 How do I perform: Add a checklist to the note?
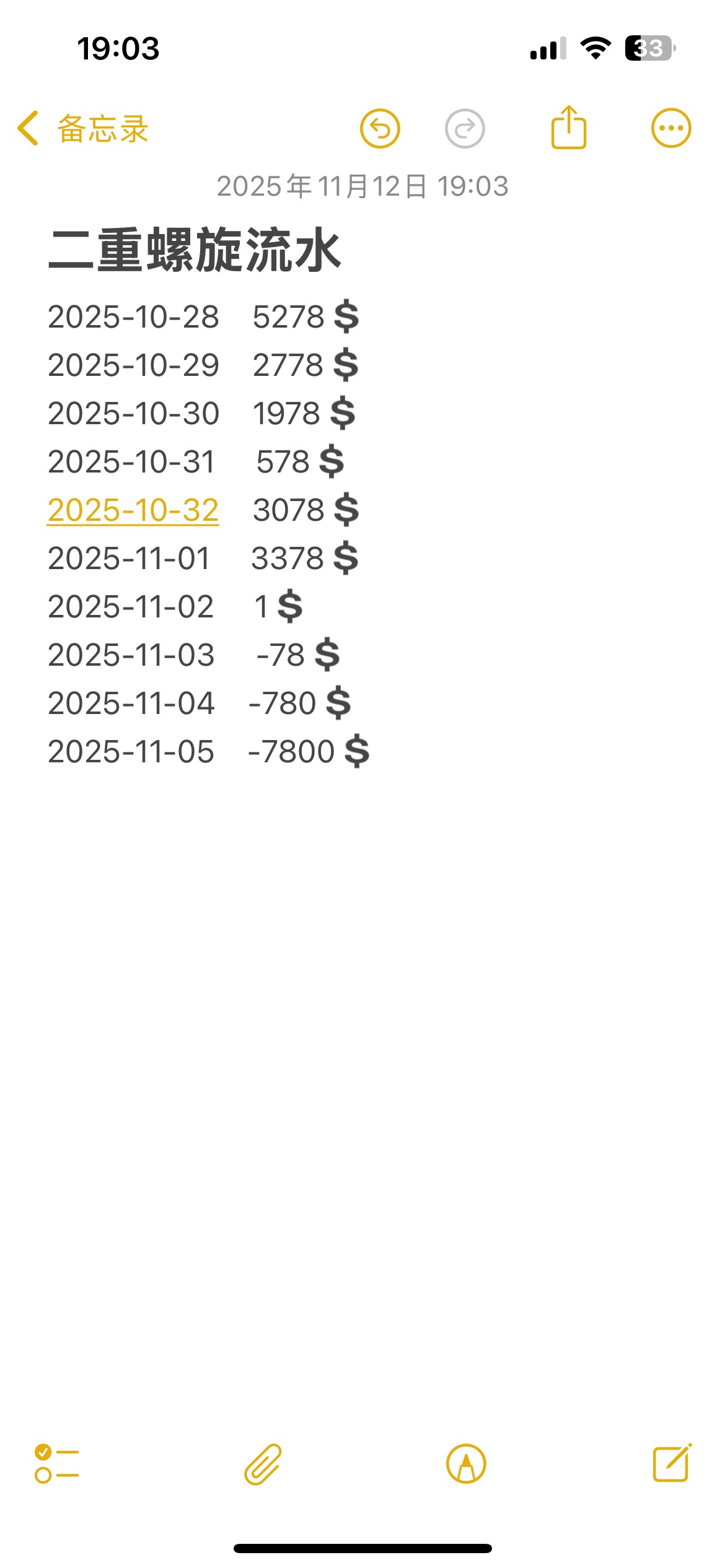(x=56, y=1464)
